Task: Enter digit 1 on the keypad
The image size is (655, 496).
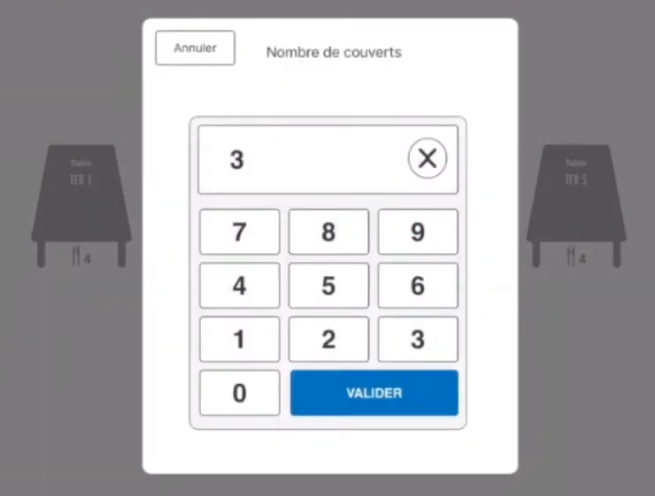Action: pos(239,339)
